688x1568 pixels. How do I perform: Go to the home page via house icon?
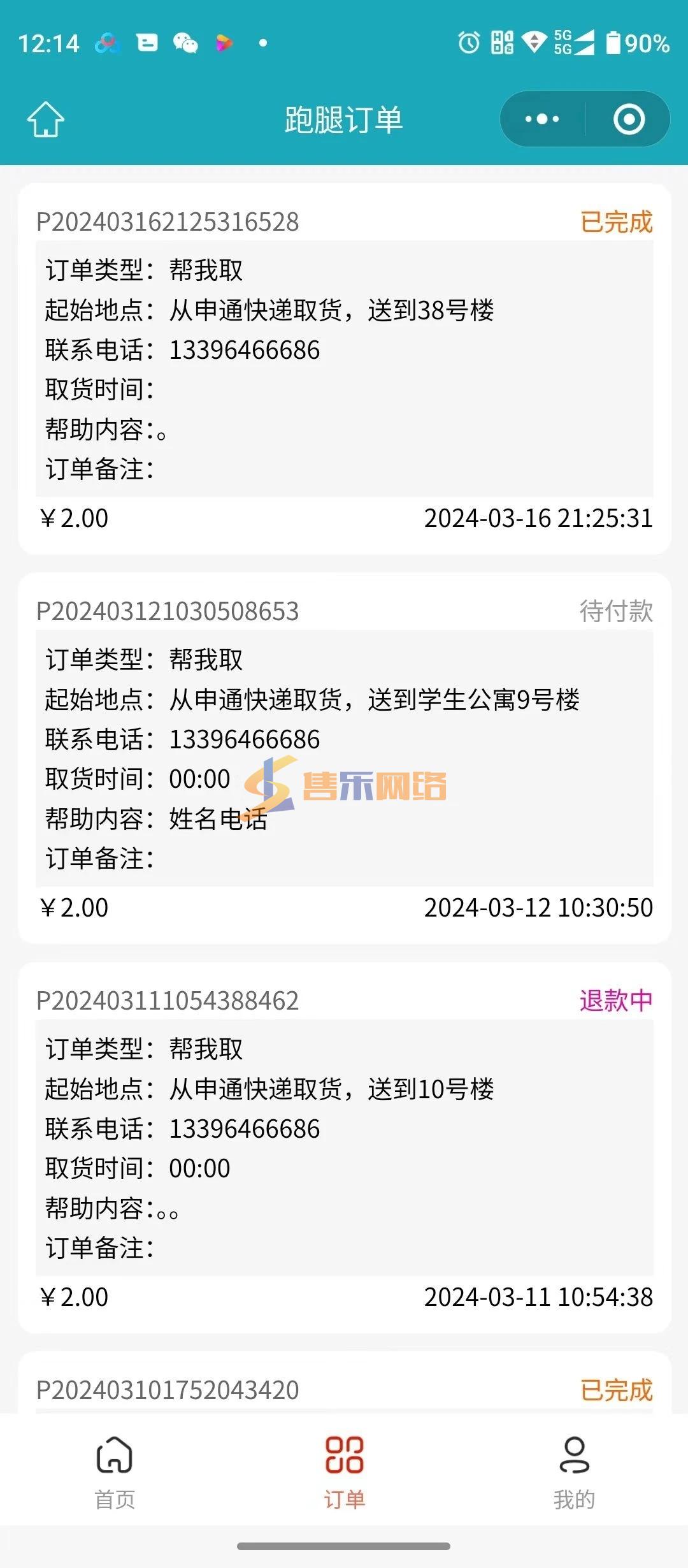[46, 119]
